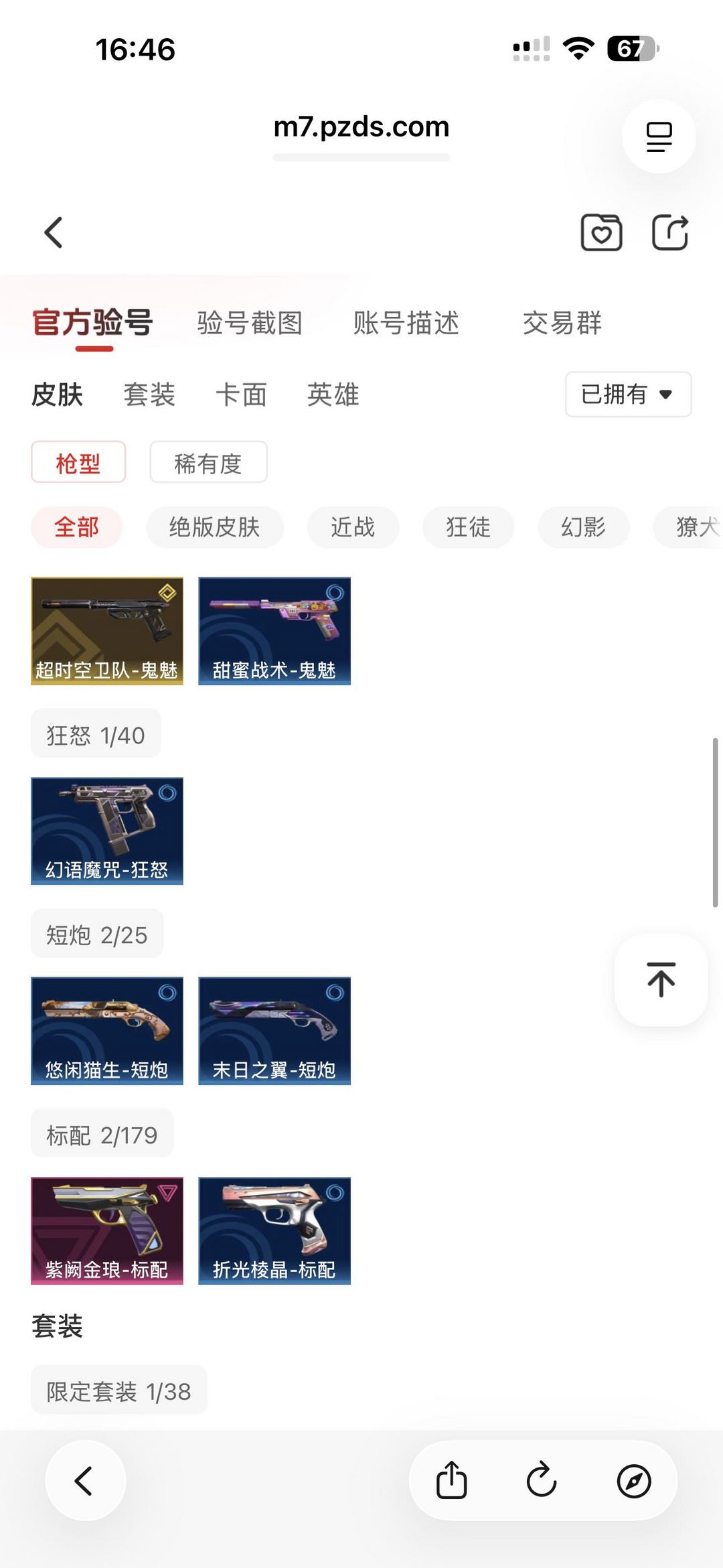723x1568 pixels.
Task: Show the 英雄 sub-tab
Action: (x=333, y=395)
